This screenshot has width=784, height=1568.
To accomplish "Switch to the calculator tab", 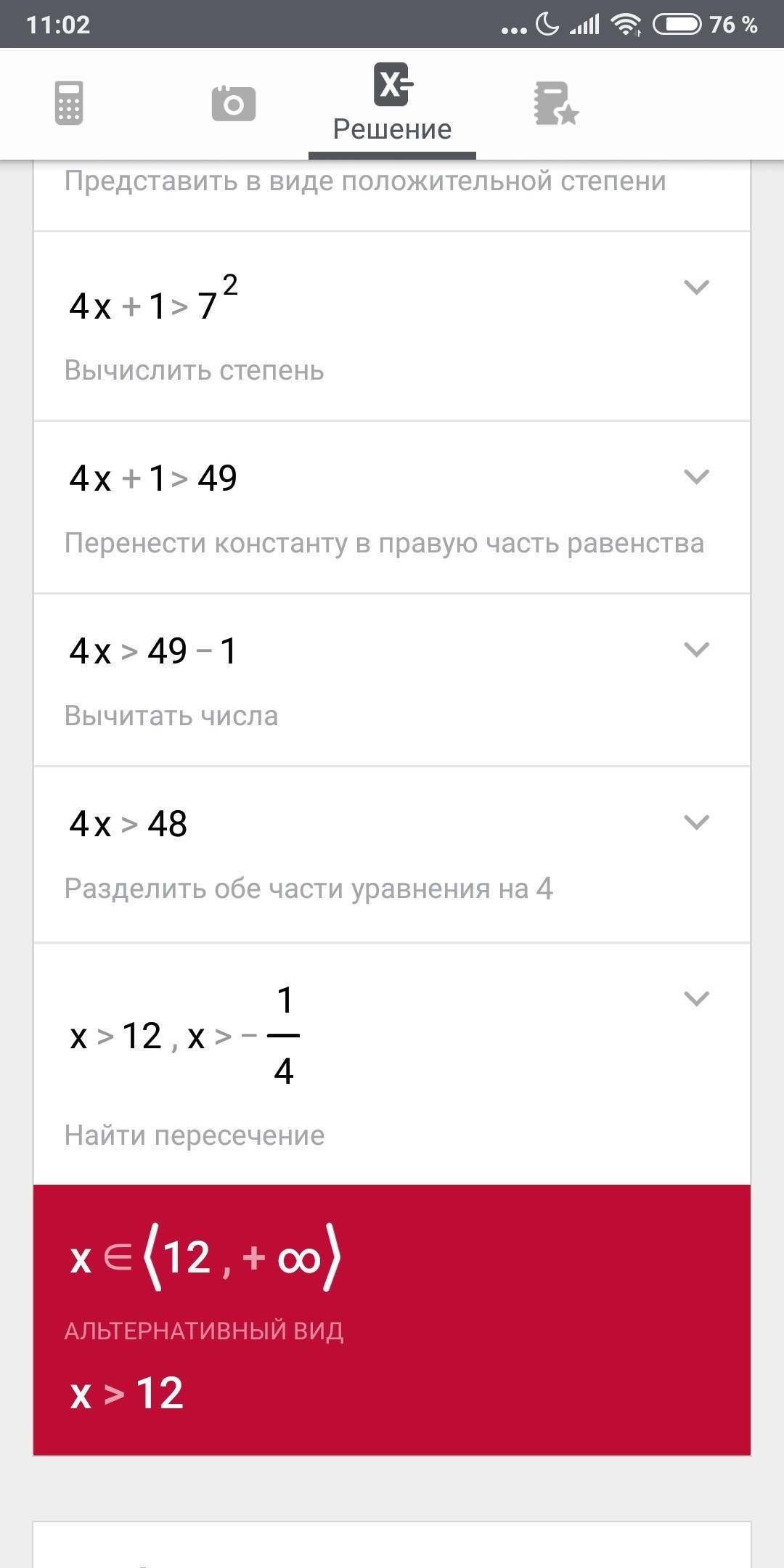I will pos(69,103).
